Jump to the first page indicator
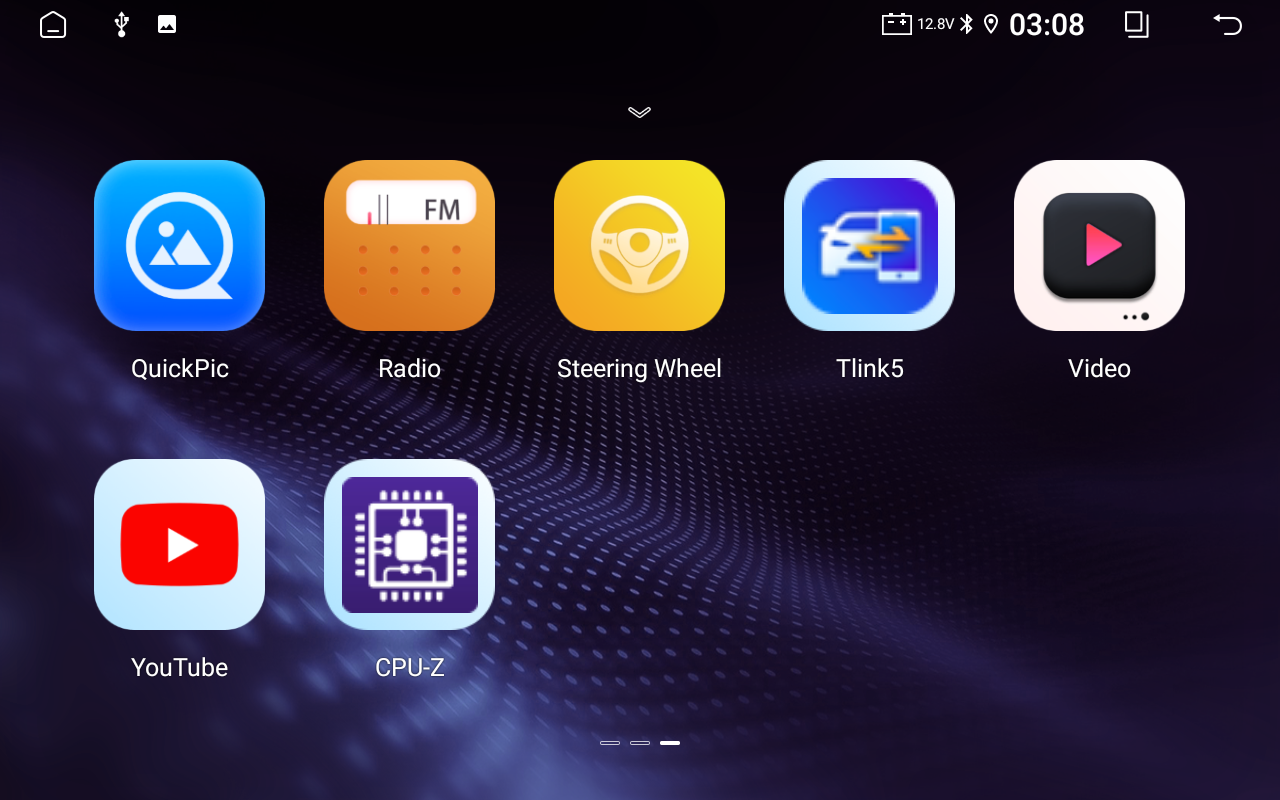 [x=610, y=743]
